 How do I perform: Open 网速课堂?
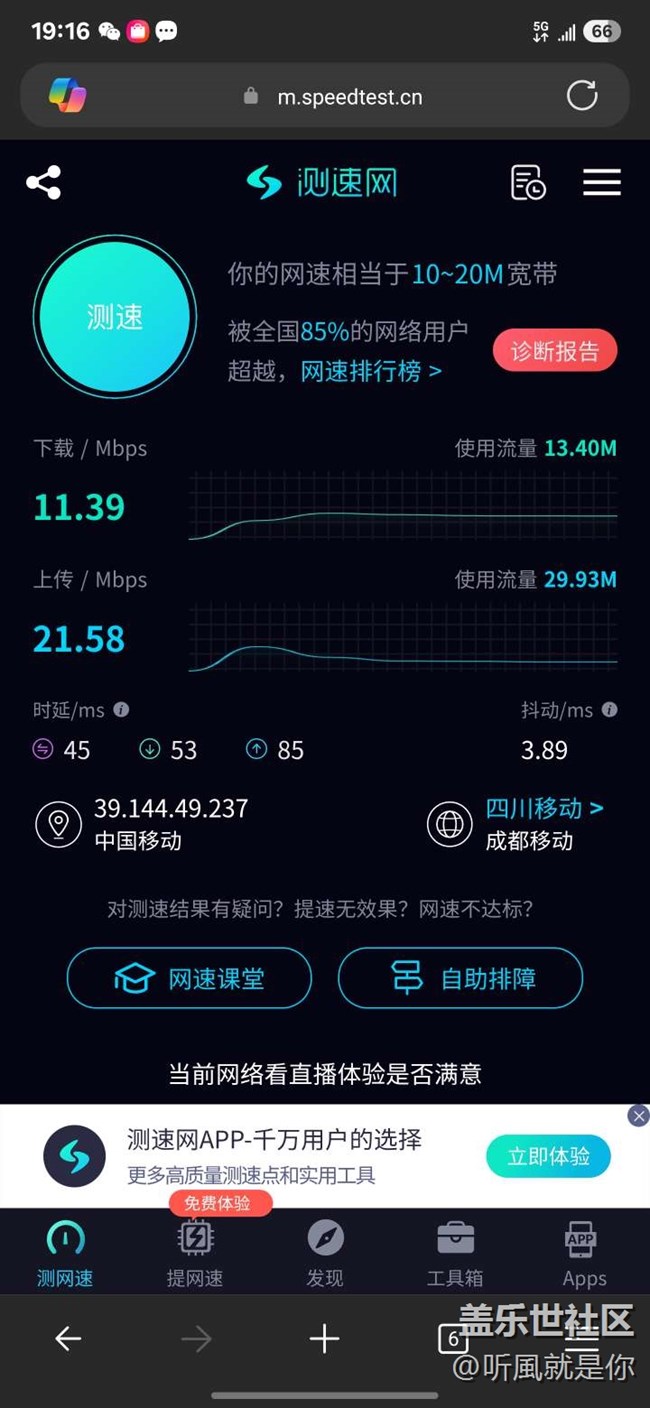point(189,978)
